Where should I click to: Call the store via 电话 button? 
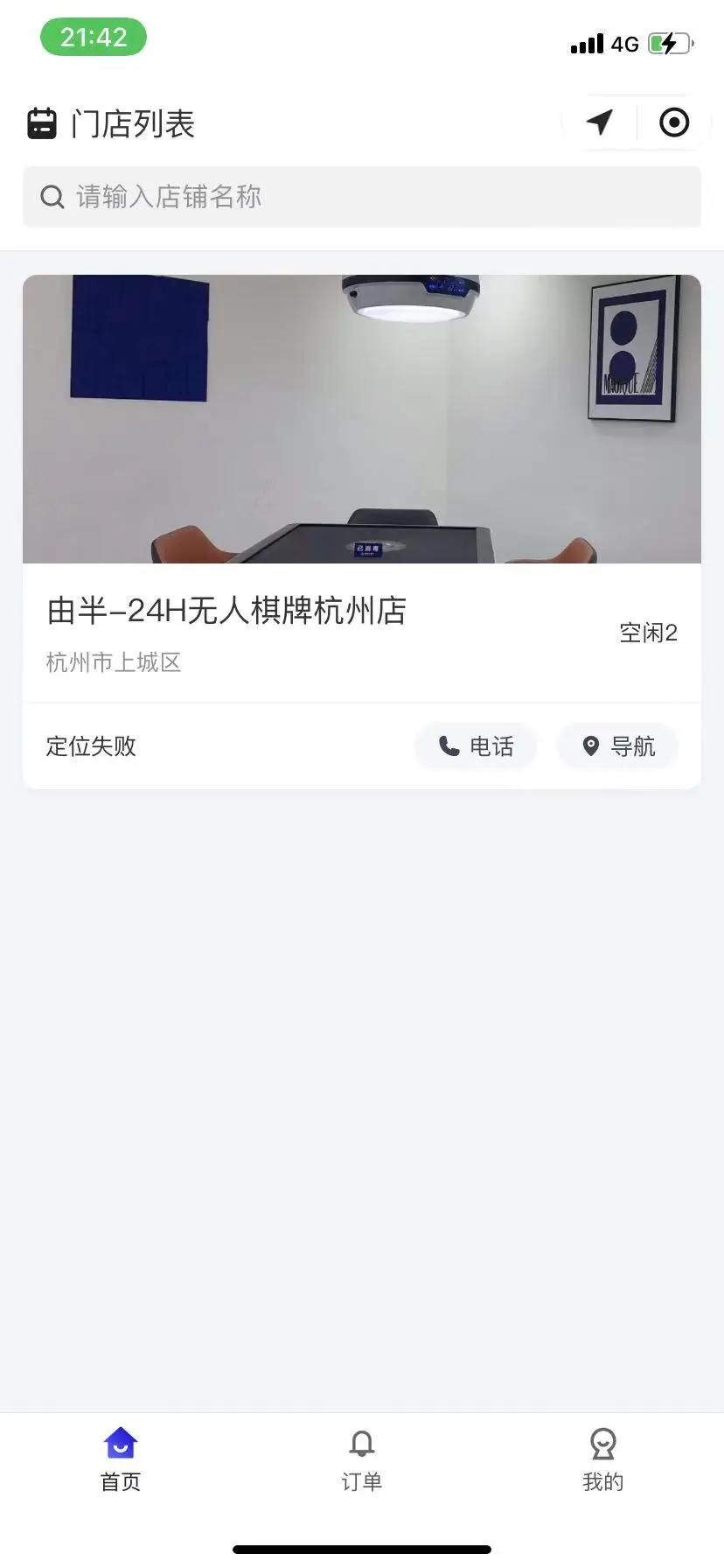point(476,746)
